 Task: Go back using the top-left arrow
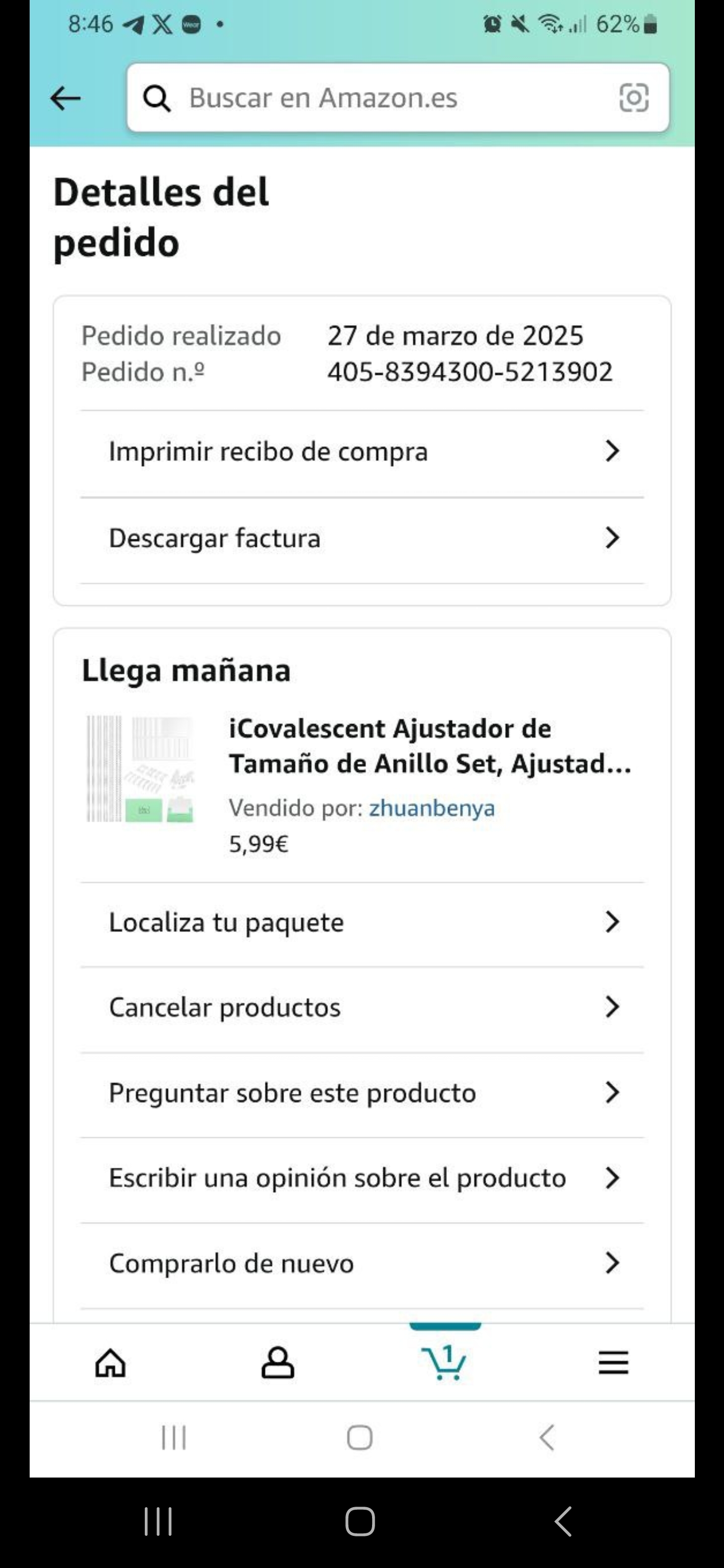click(x=65, y=98)
